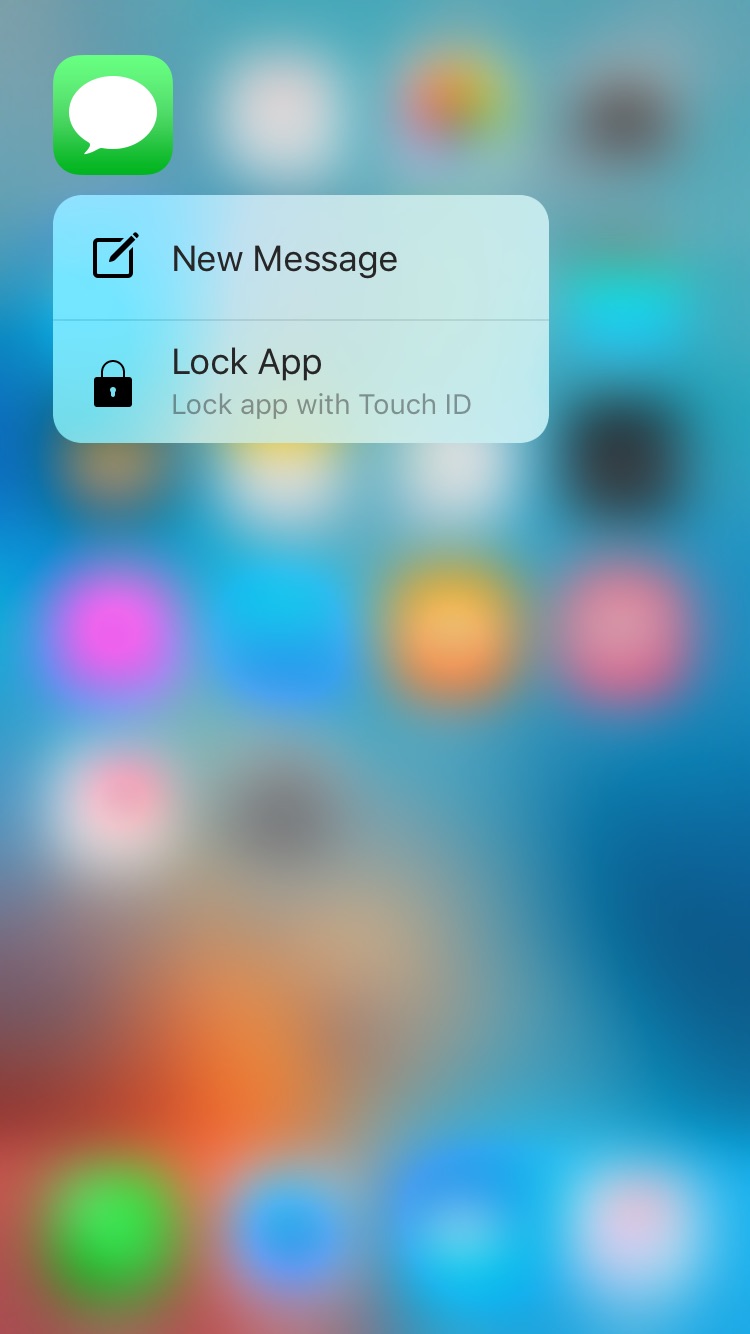Open the Messages app icon
Image resolution: width=750 pixels, height=1334 pixels.
113,115
